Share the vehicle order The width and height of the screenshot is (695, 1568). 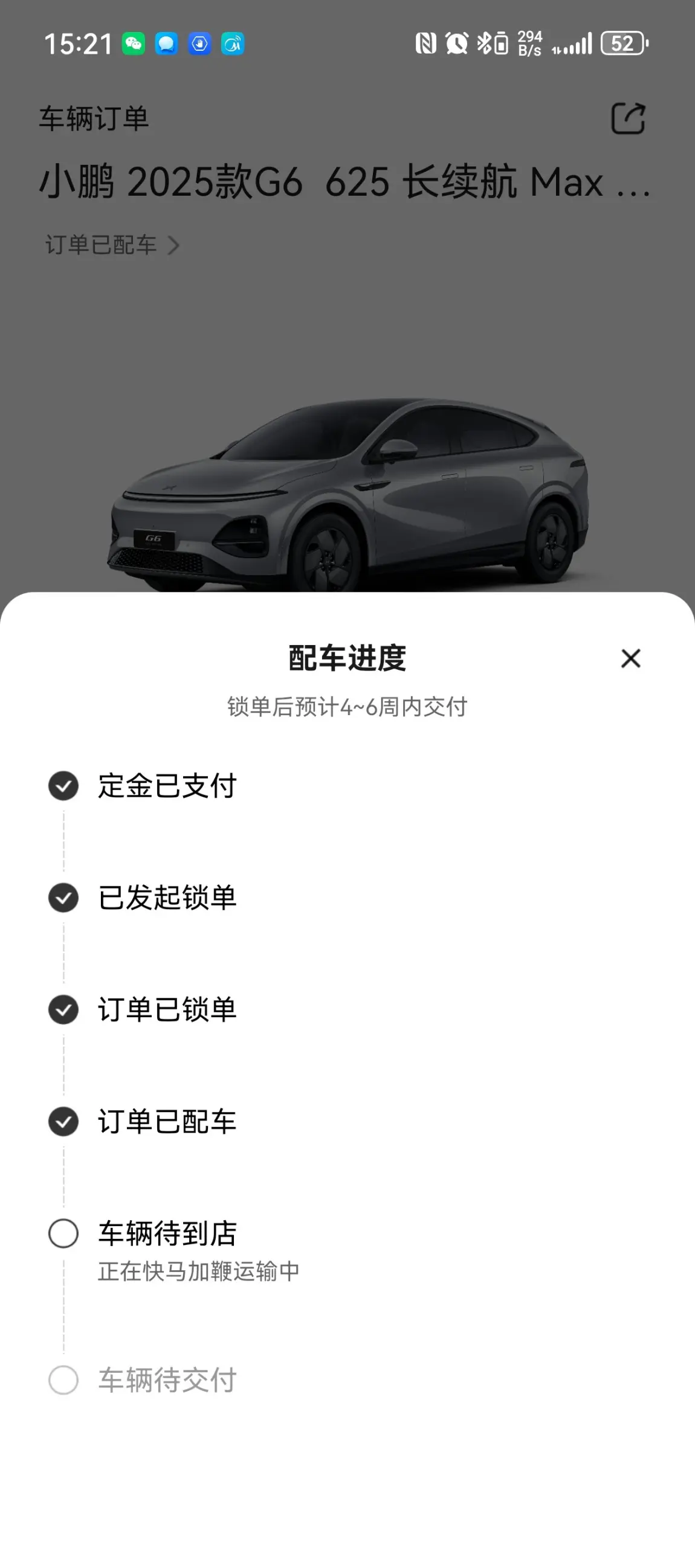[x=628, y=118]
